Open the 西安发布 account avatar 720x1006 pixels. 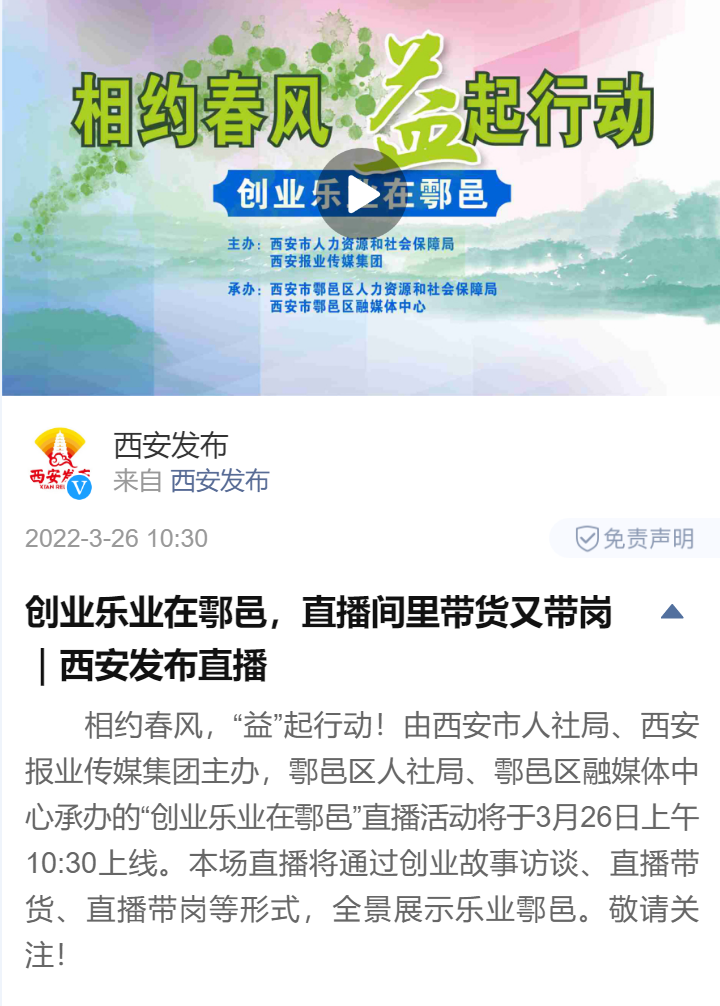coord(61,463)
